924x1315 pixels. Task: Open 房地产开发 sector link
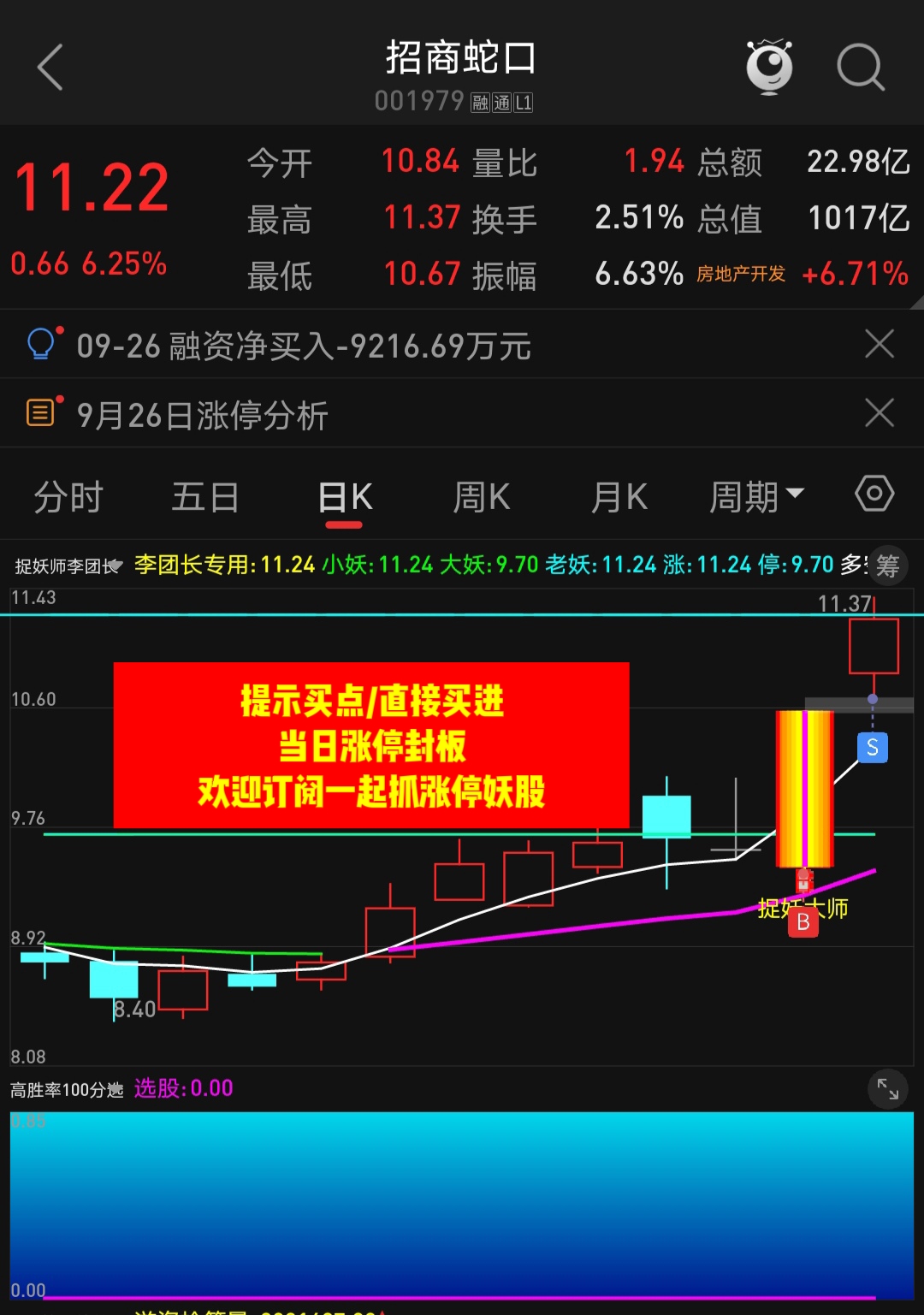[x=740, y=274]
